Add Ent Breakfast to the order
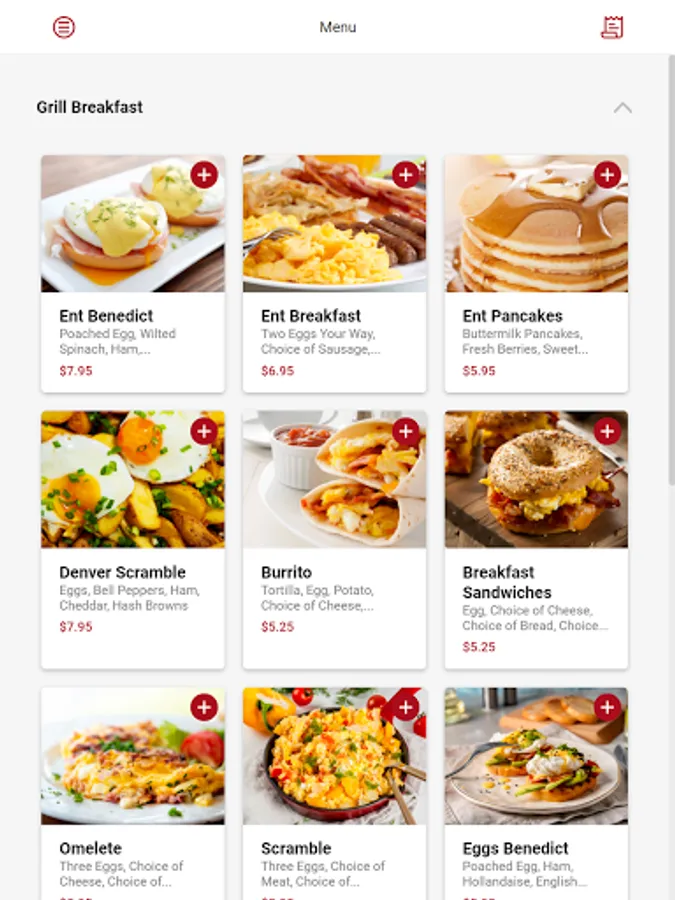Screen dimensions: 675x900 pyautogui.click(x=405, y=175)
